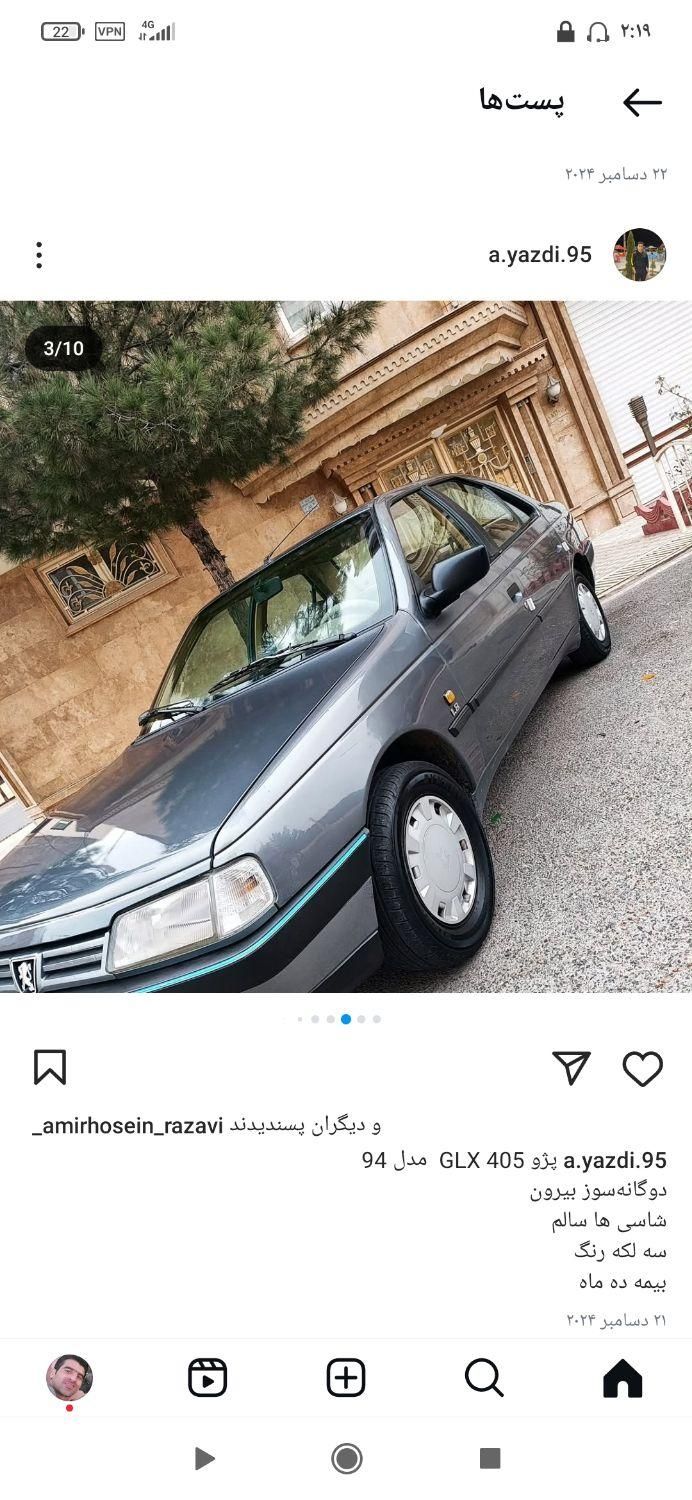The width and height of the screenshot is (692, 1500).
Task: Open a.yazdi.95 profile from post header
Action: pos(540,255)
